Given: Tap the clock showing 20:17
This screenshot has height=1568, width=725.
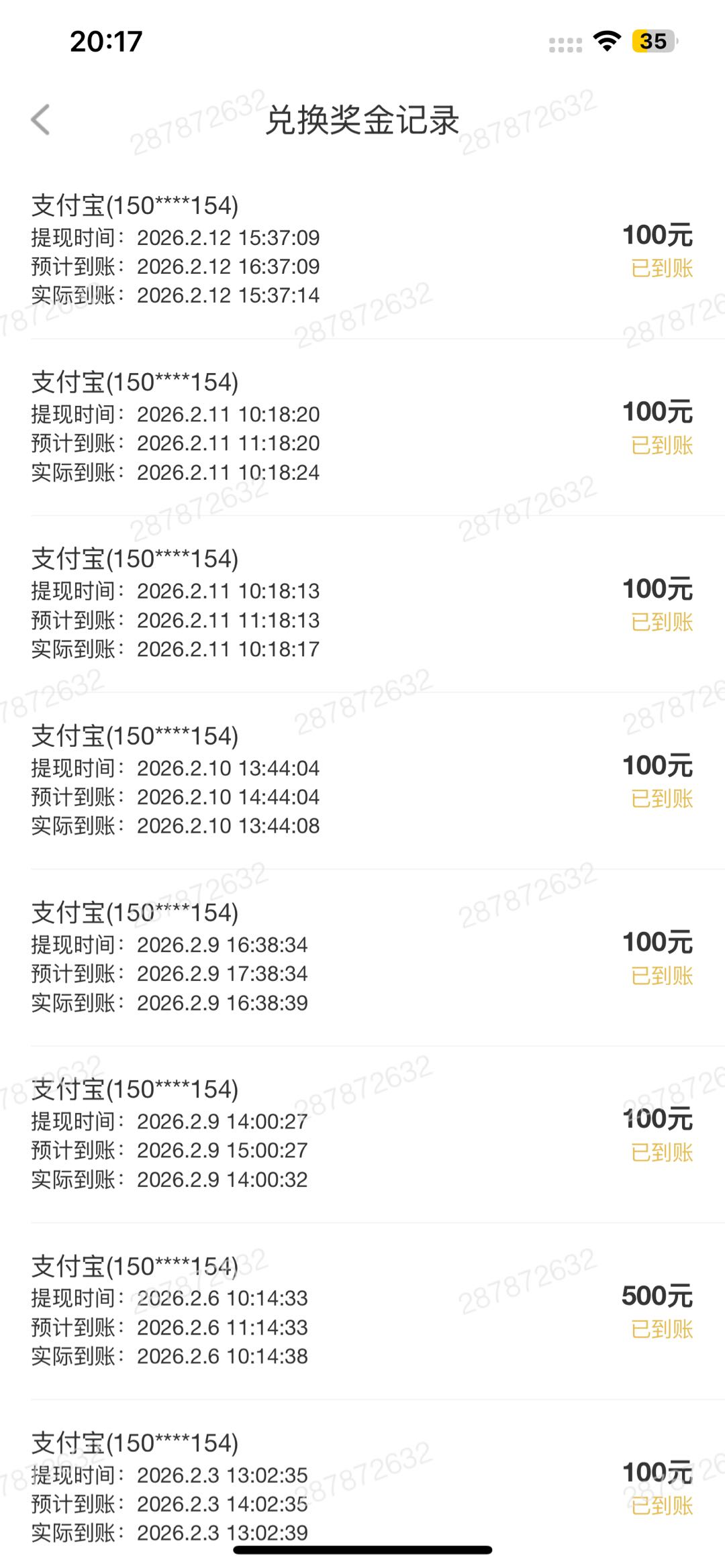Looking at the screenshot, I should 107,42.
